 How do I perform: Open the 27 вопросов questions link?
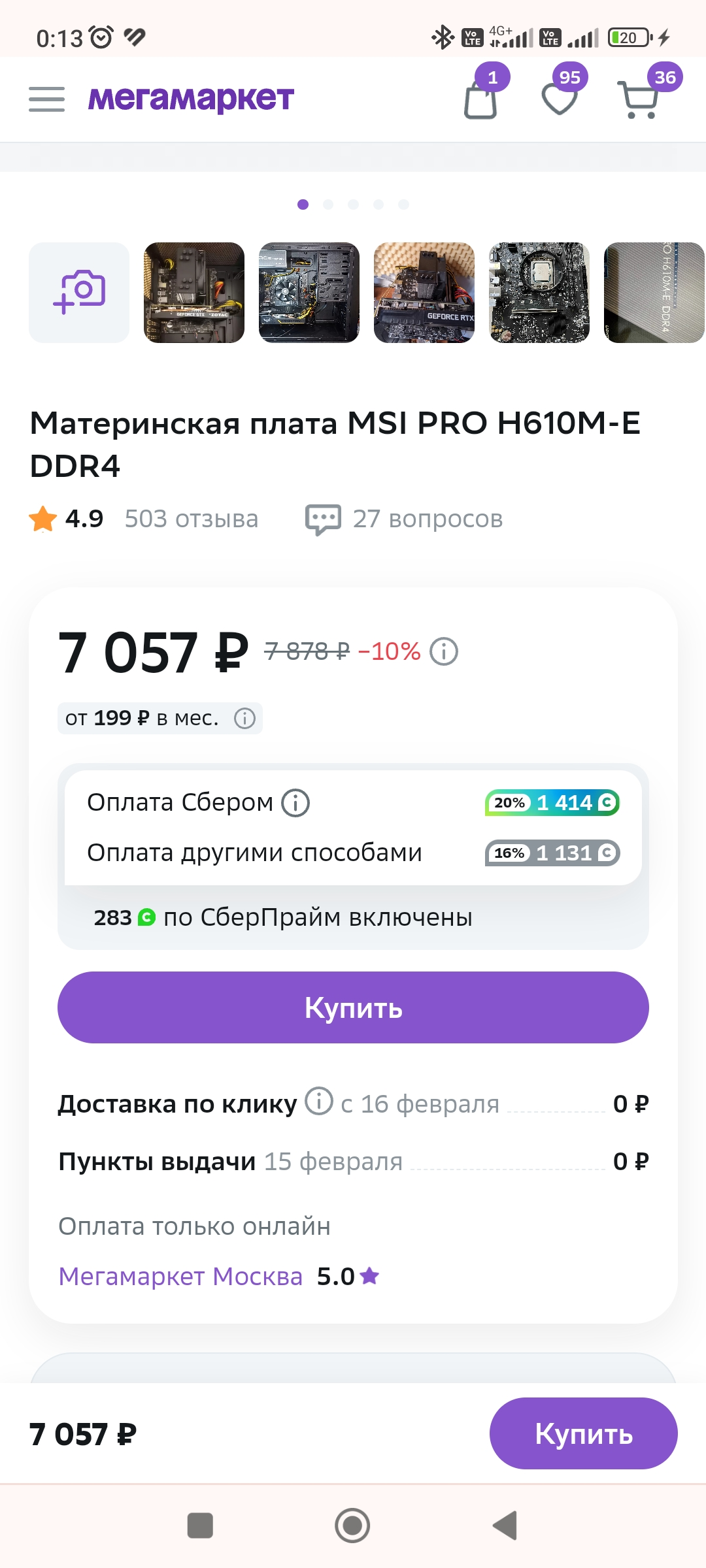[405, 519]
